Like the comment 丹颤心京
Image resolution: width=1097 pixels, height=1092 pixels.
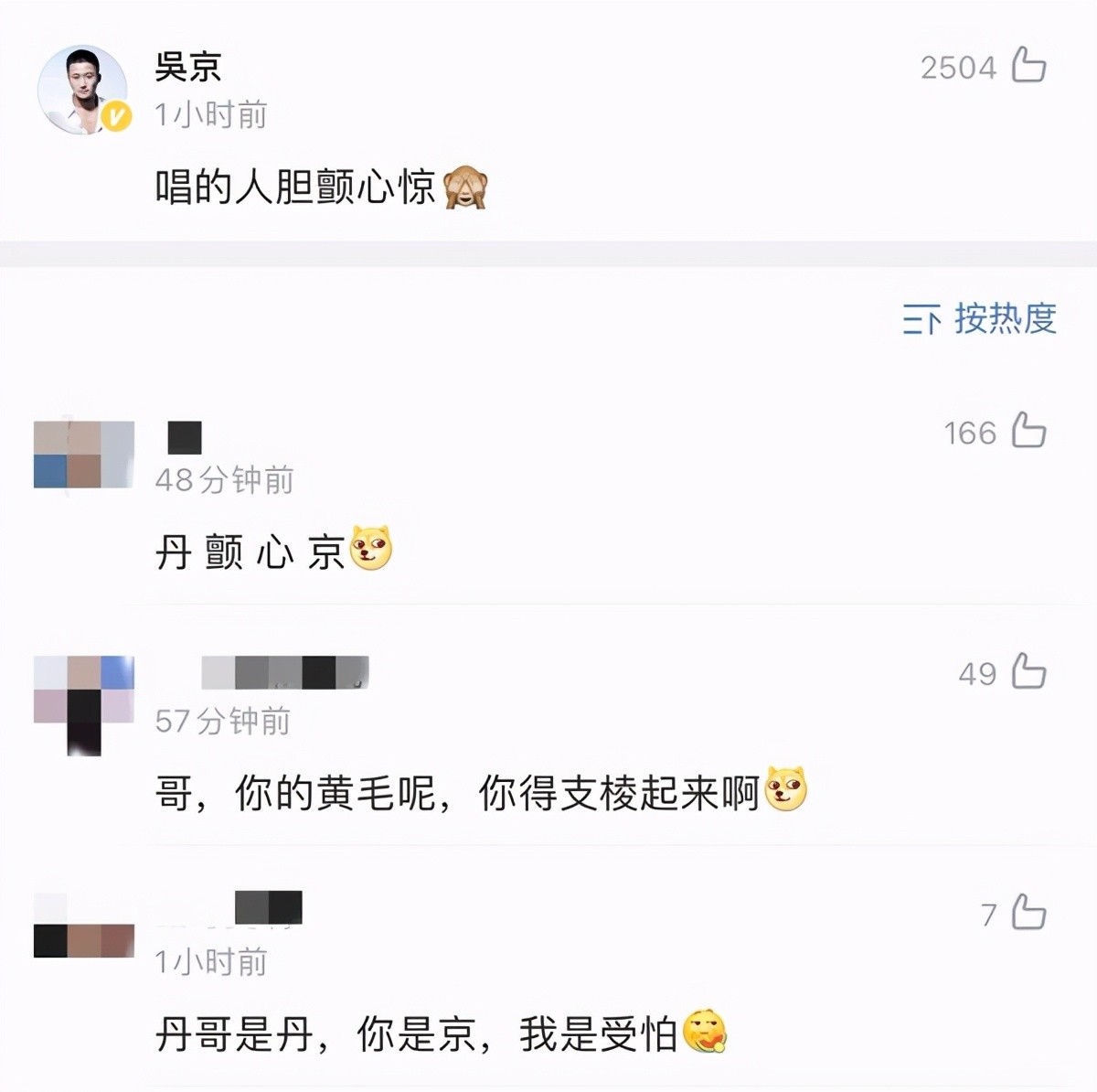(1028, 431)
